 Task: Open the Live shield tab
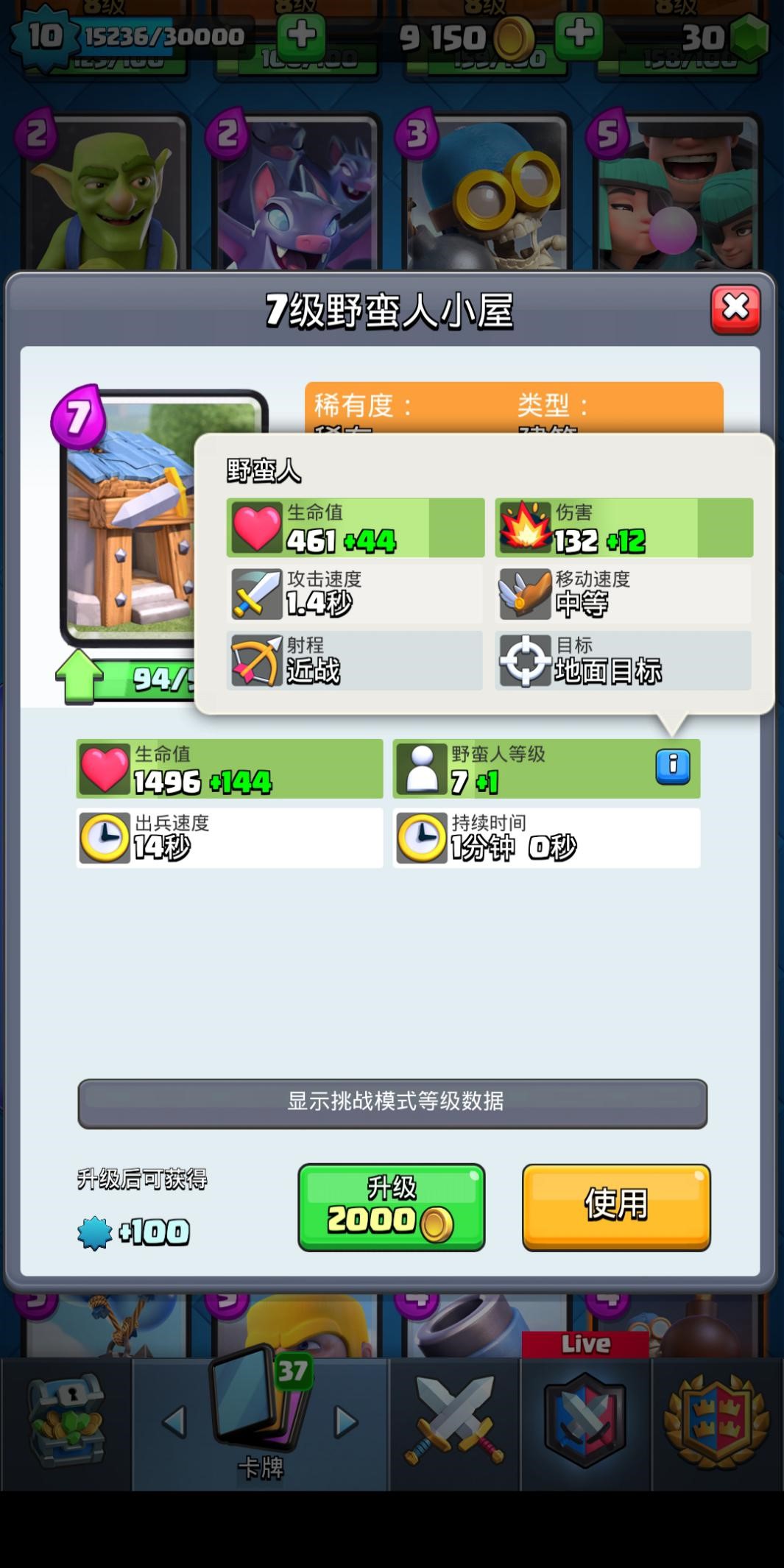[585, 1422]
